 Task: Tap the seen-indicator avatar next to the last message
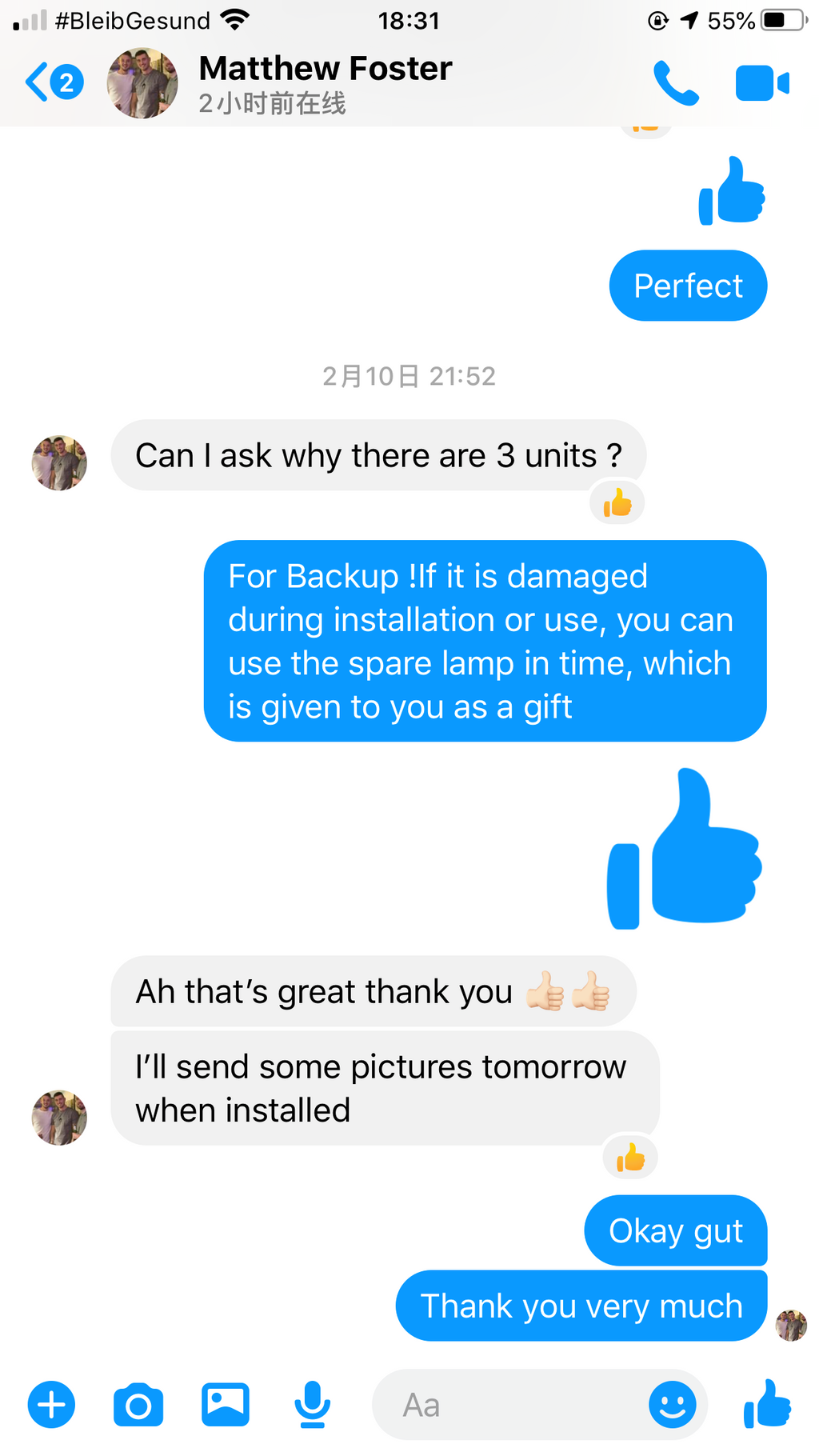pyautogui.click(x=790, y=1326)
